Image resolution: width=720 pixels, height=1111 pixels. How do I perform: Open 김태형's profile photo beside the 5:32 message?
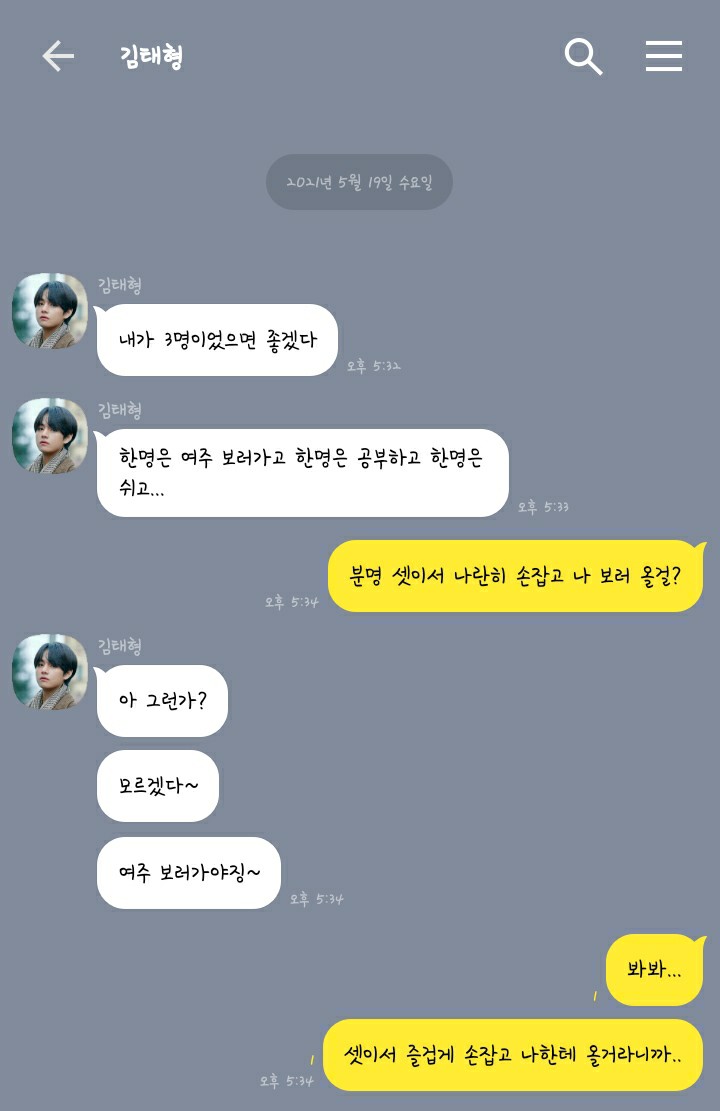coord(50,311)
